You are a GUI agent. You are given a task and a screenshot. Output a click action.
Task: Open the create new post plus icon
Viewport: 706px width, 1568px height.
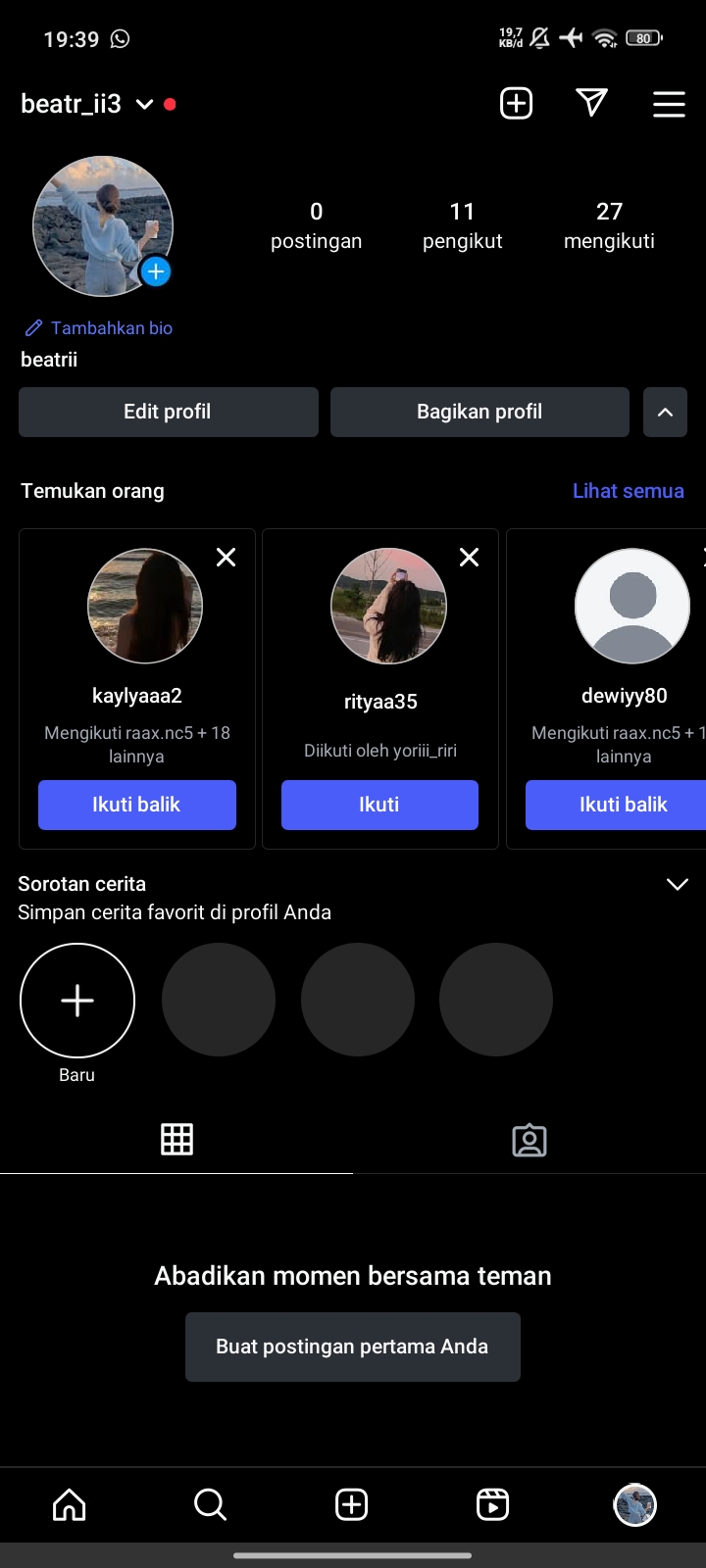[516, 103]
